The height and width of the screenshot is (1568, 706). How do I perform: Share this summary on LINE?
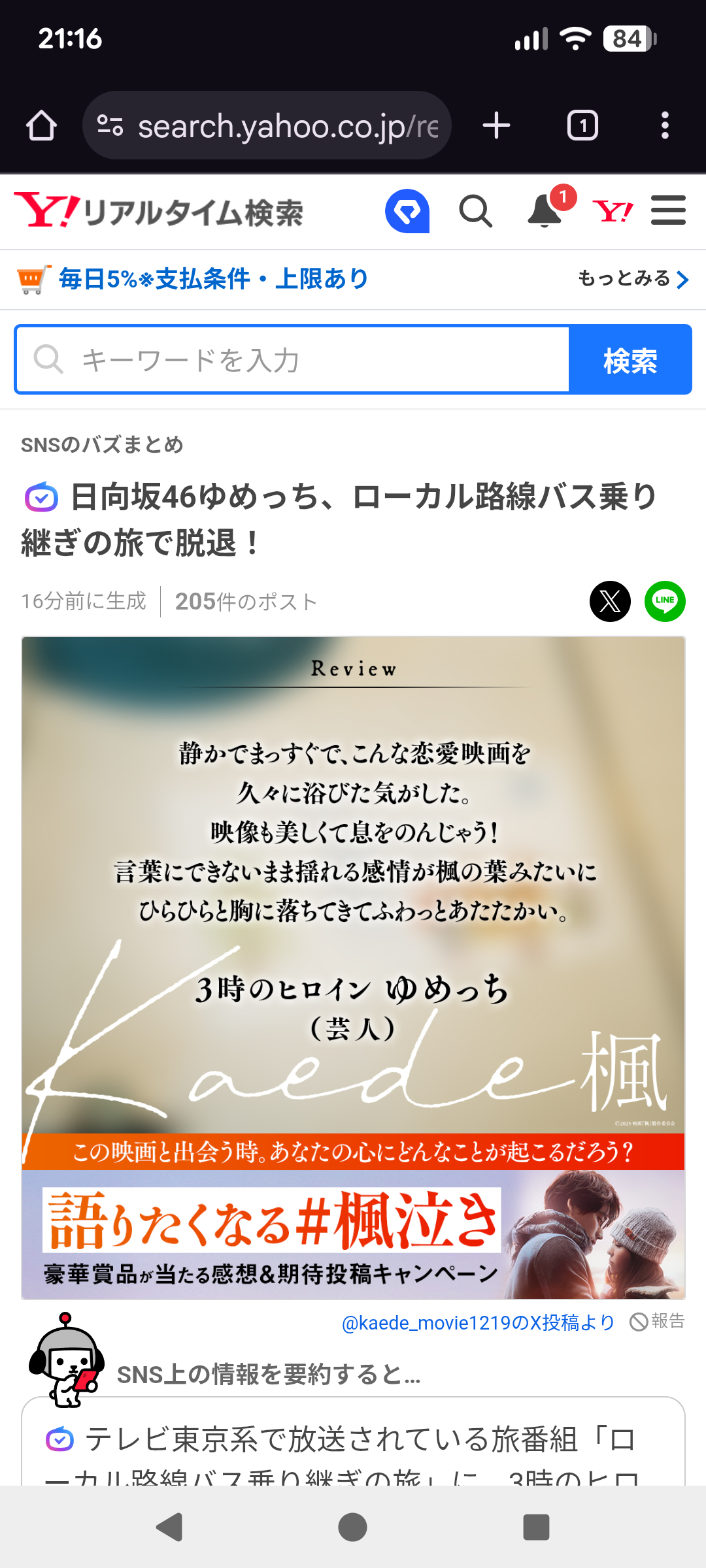click(665, 601)
